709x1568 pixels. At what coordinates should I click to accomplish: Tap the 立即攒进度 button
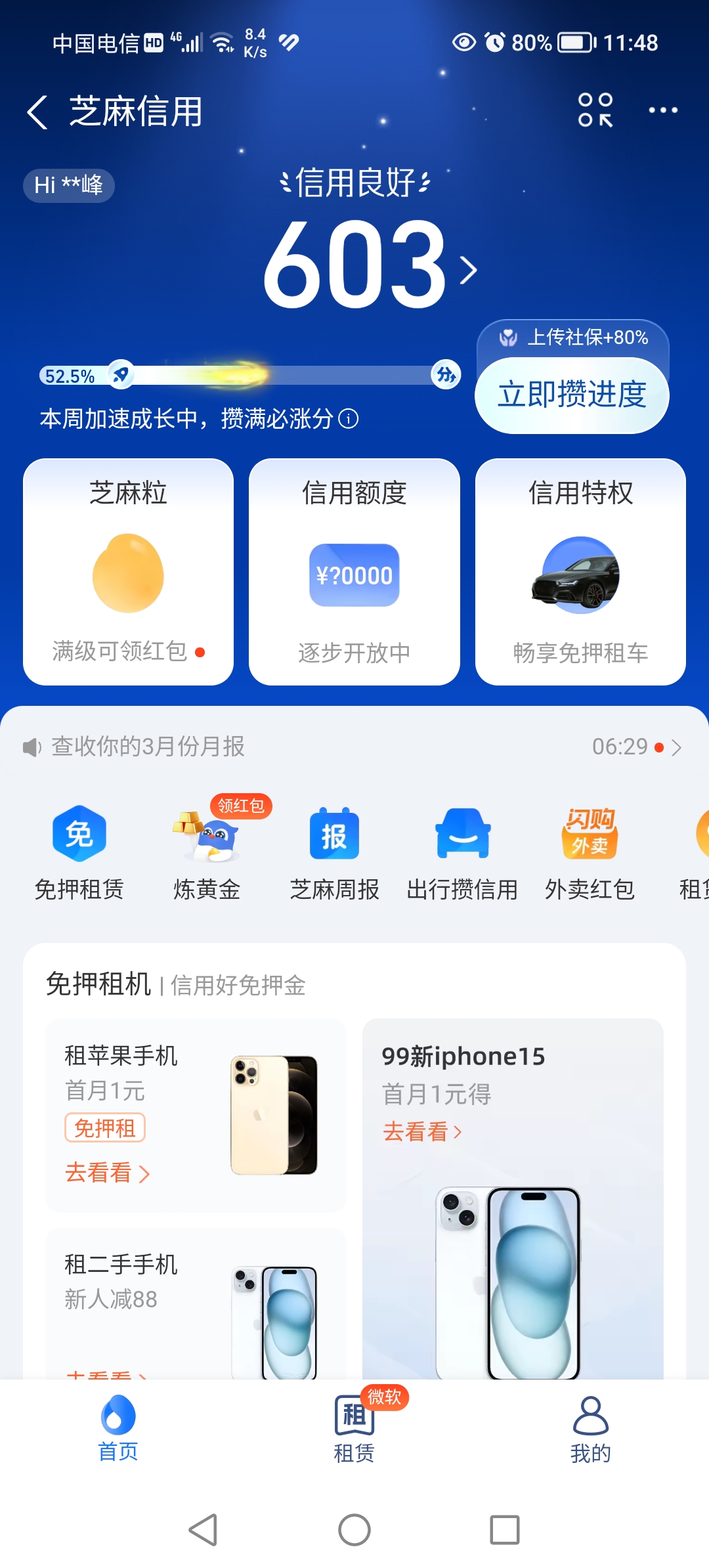[572, 395]
